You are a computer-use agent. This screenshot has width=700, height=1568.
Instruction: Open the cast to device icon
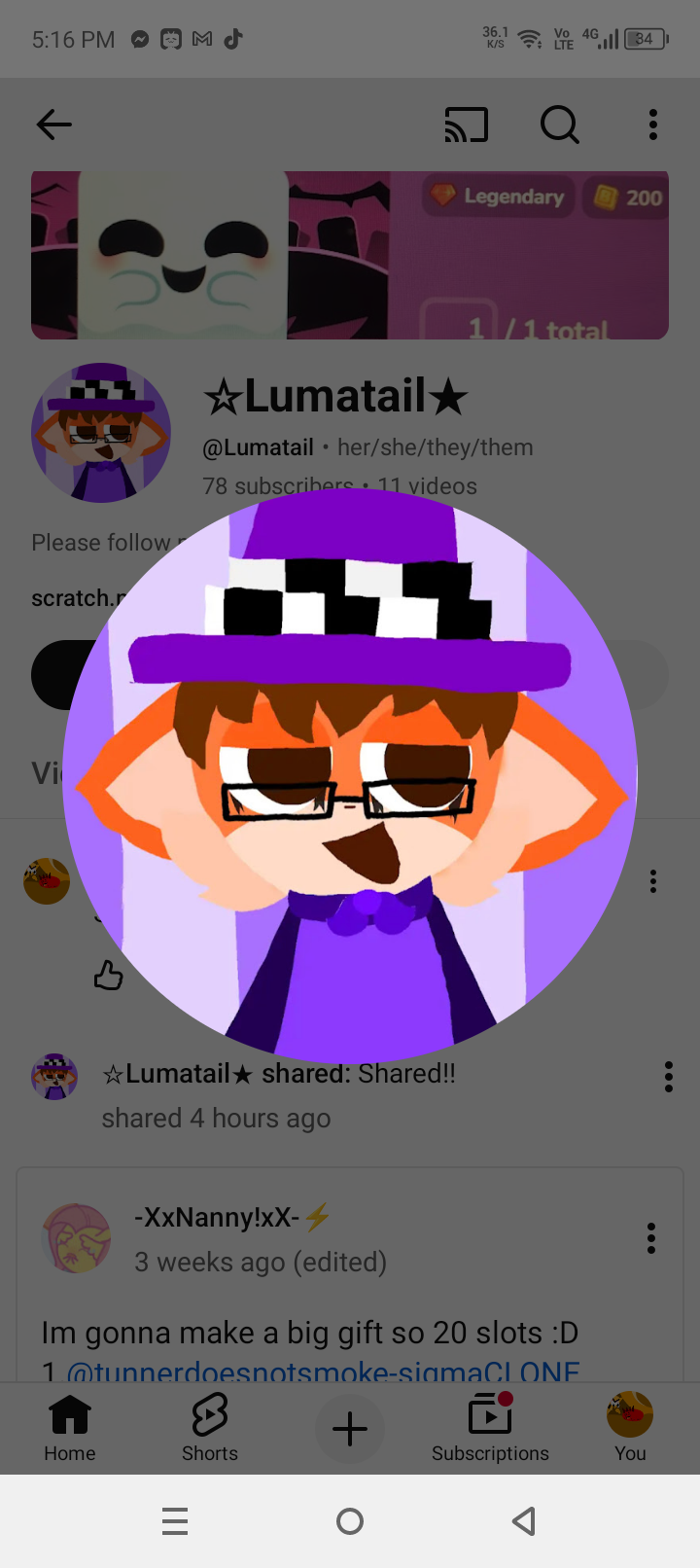467,125
